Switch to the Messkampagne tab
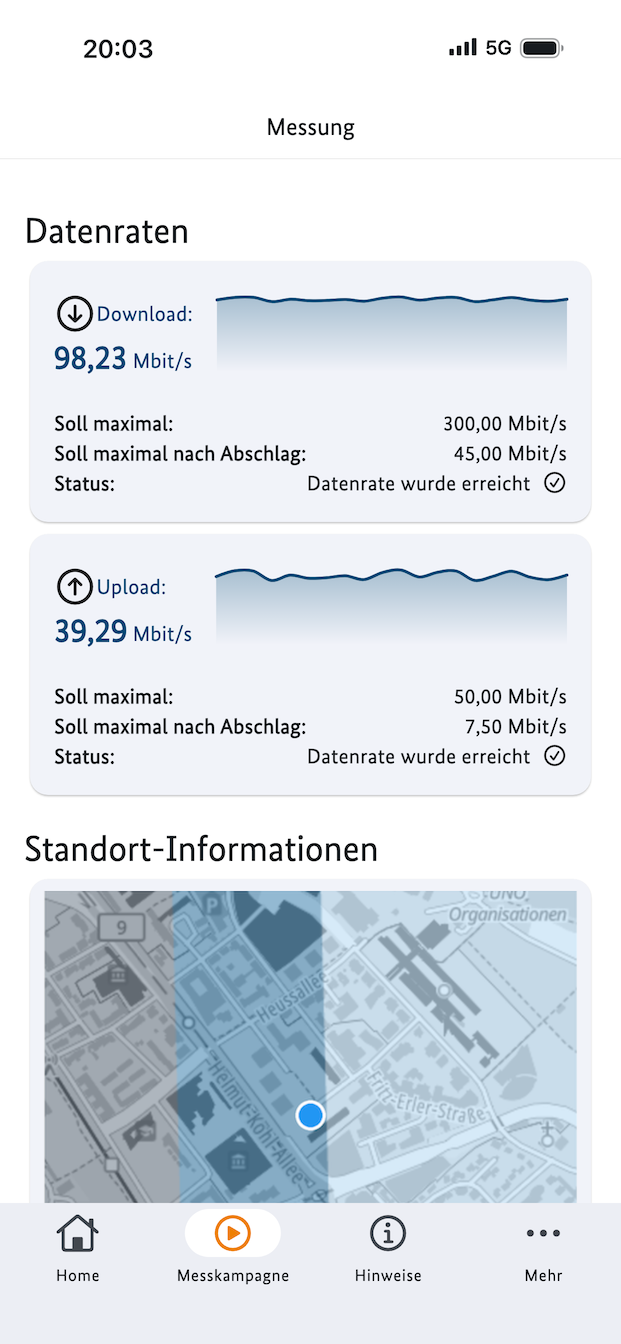Viewport: 621px width, 1344px height. pos(232,1247)
